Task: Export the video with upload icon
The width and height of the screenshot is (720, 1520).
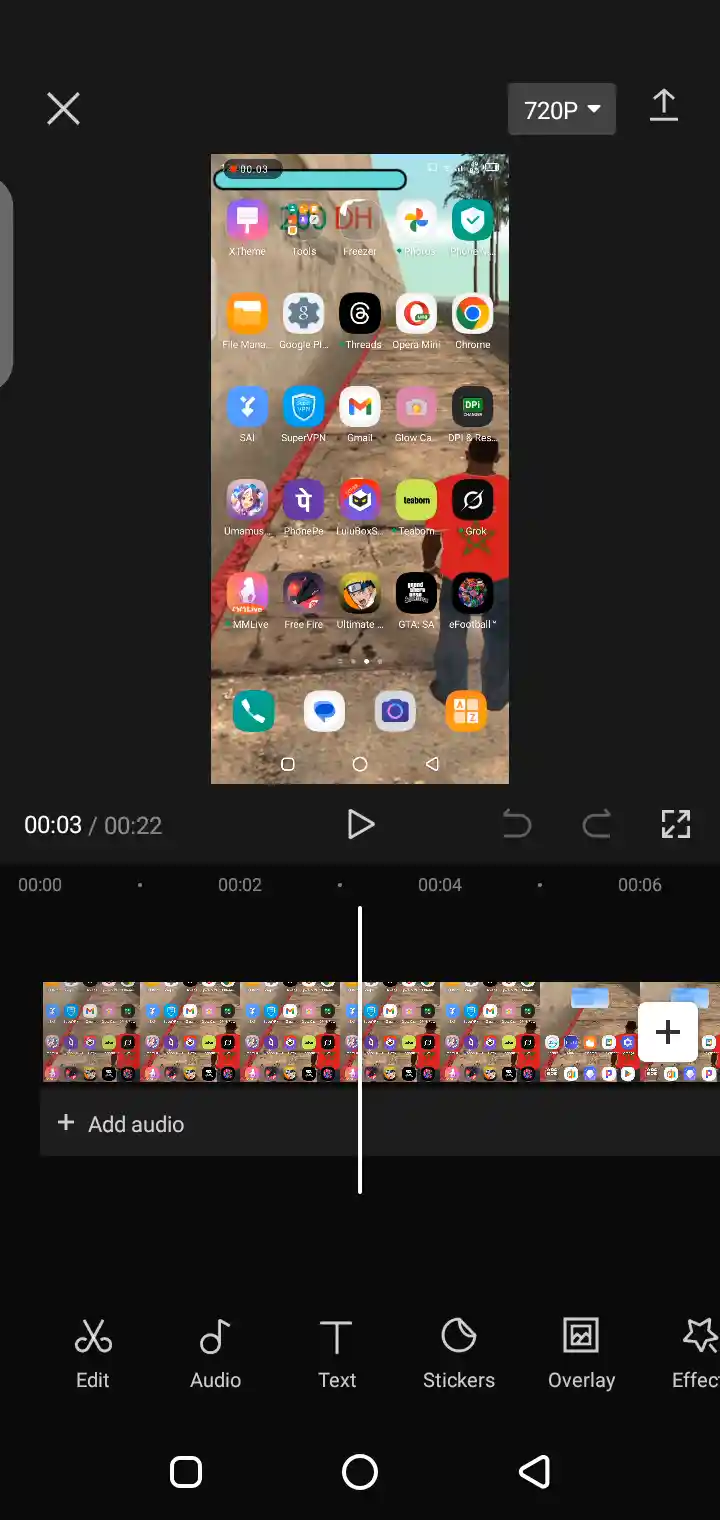Action: [664, 106]
